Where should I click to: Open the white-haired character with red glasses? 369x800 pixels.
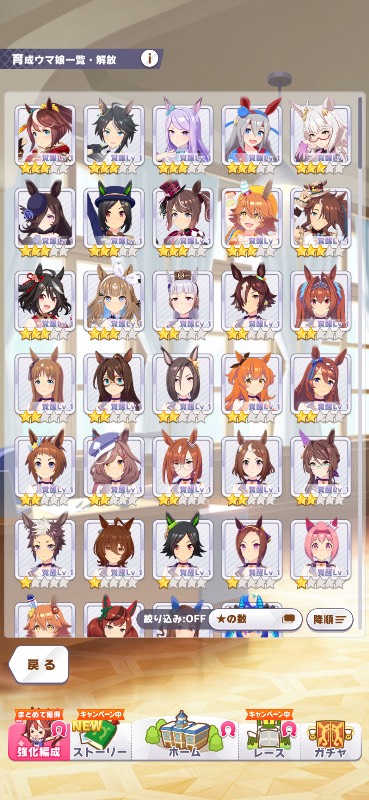[x=321, y=135]
